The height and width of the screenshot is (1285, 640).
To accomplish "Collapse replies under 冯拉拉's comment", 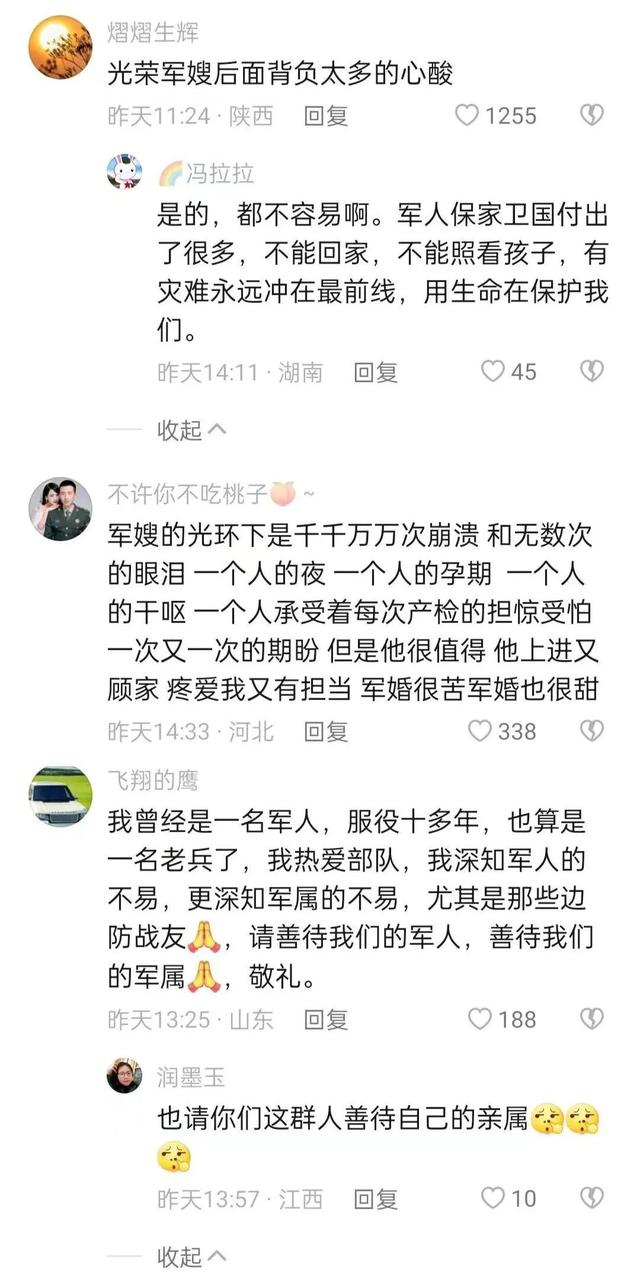I will click(192, 430).
